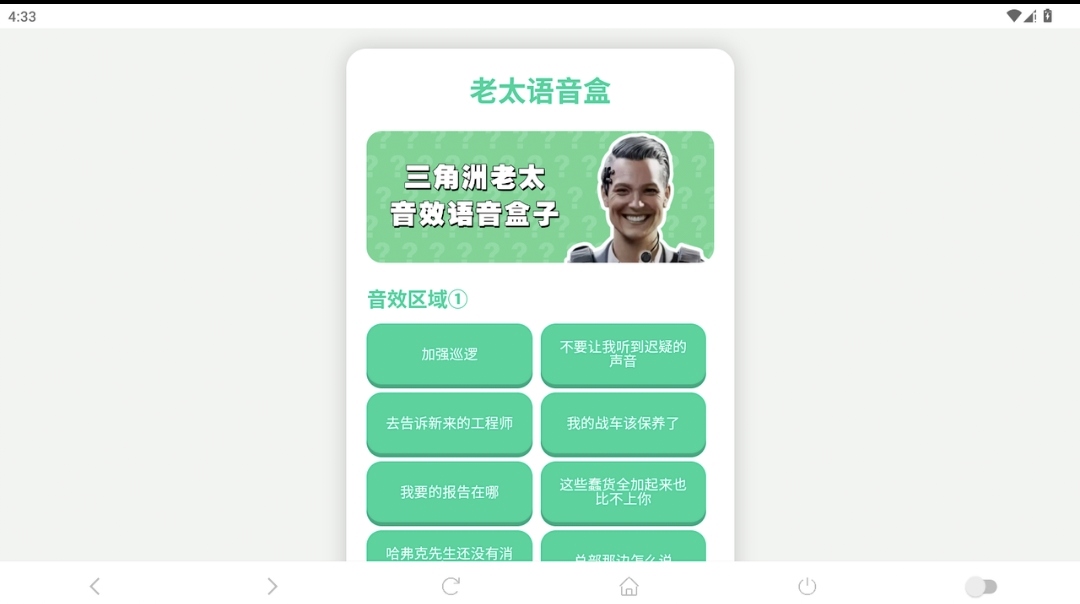Tap the 去告诉新来的工程师 button
Image resolution: width=1080 pixels, height=604 pixels.
click(x=449, y=423)
